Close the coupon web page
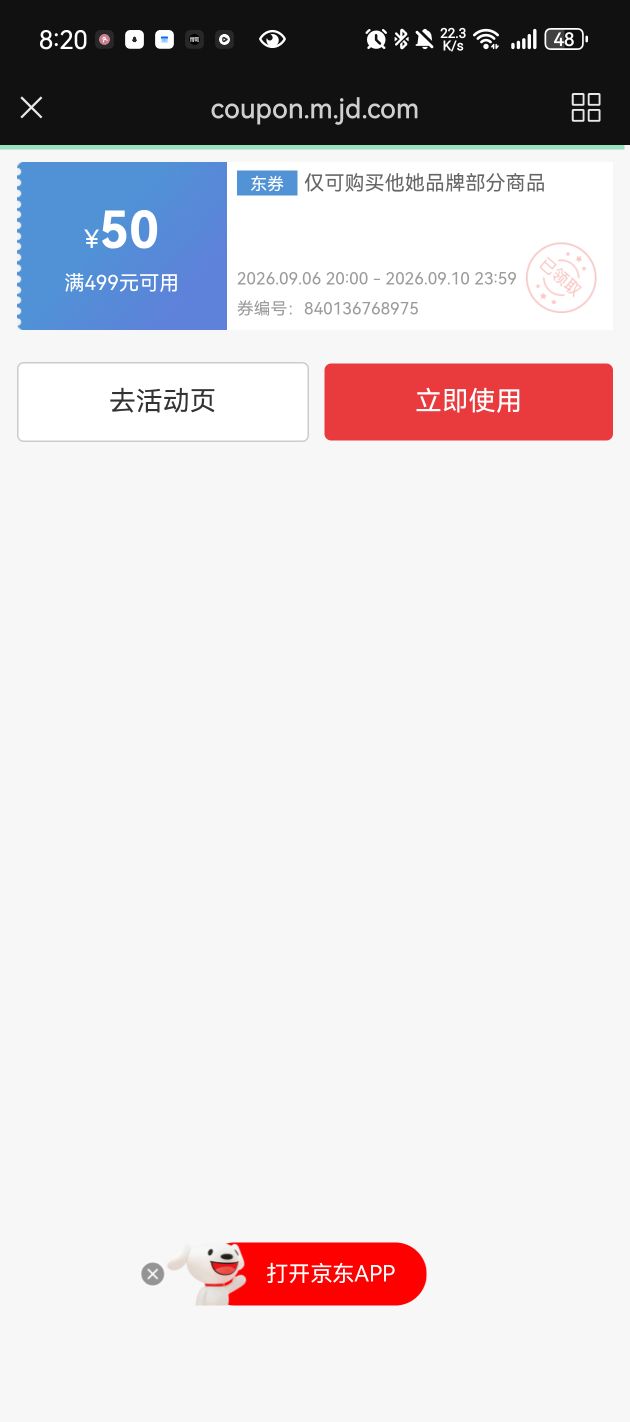630x1422 pixels. 32,108
